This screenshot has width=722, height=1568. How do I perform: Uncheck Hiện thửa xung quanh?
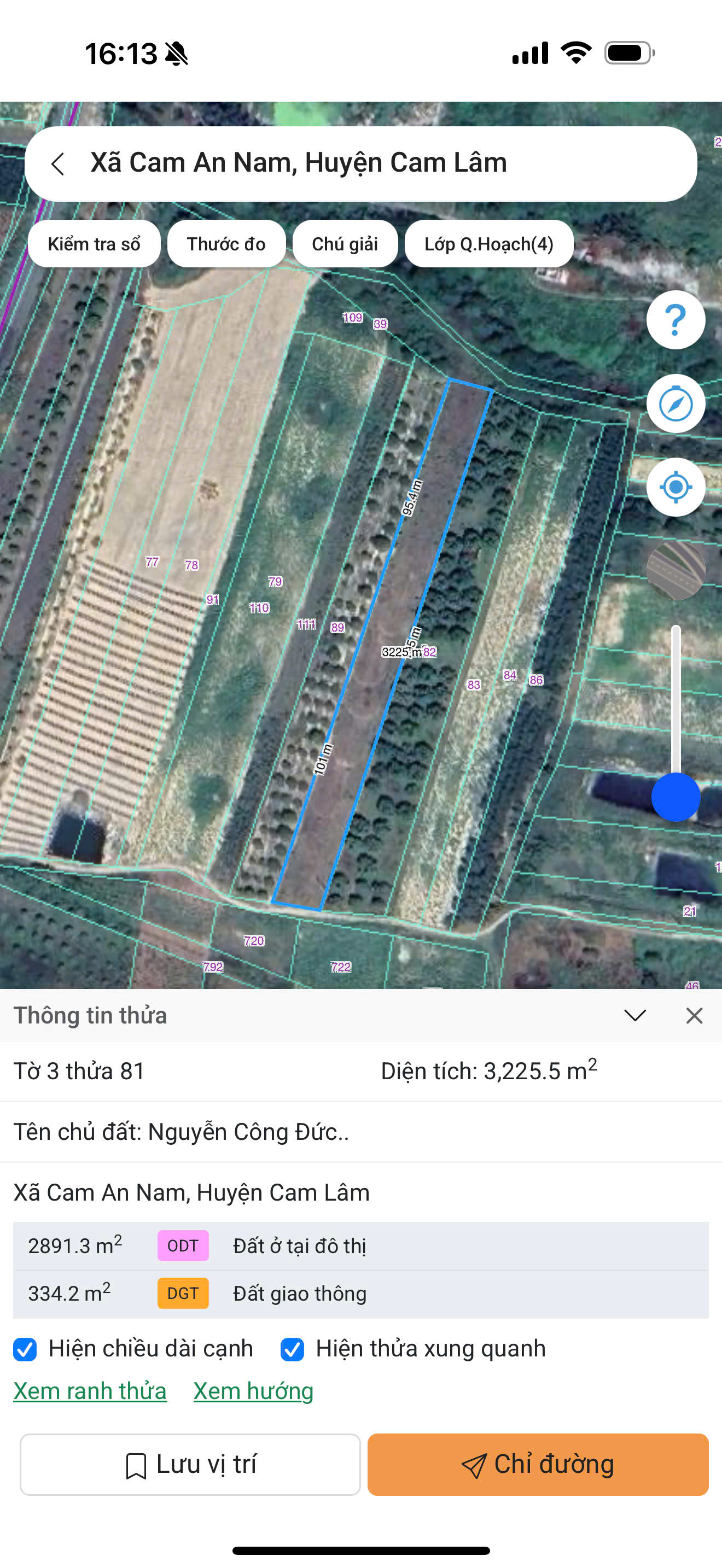(x=292, y=1349)
